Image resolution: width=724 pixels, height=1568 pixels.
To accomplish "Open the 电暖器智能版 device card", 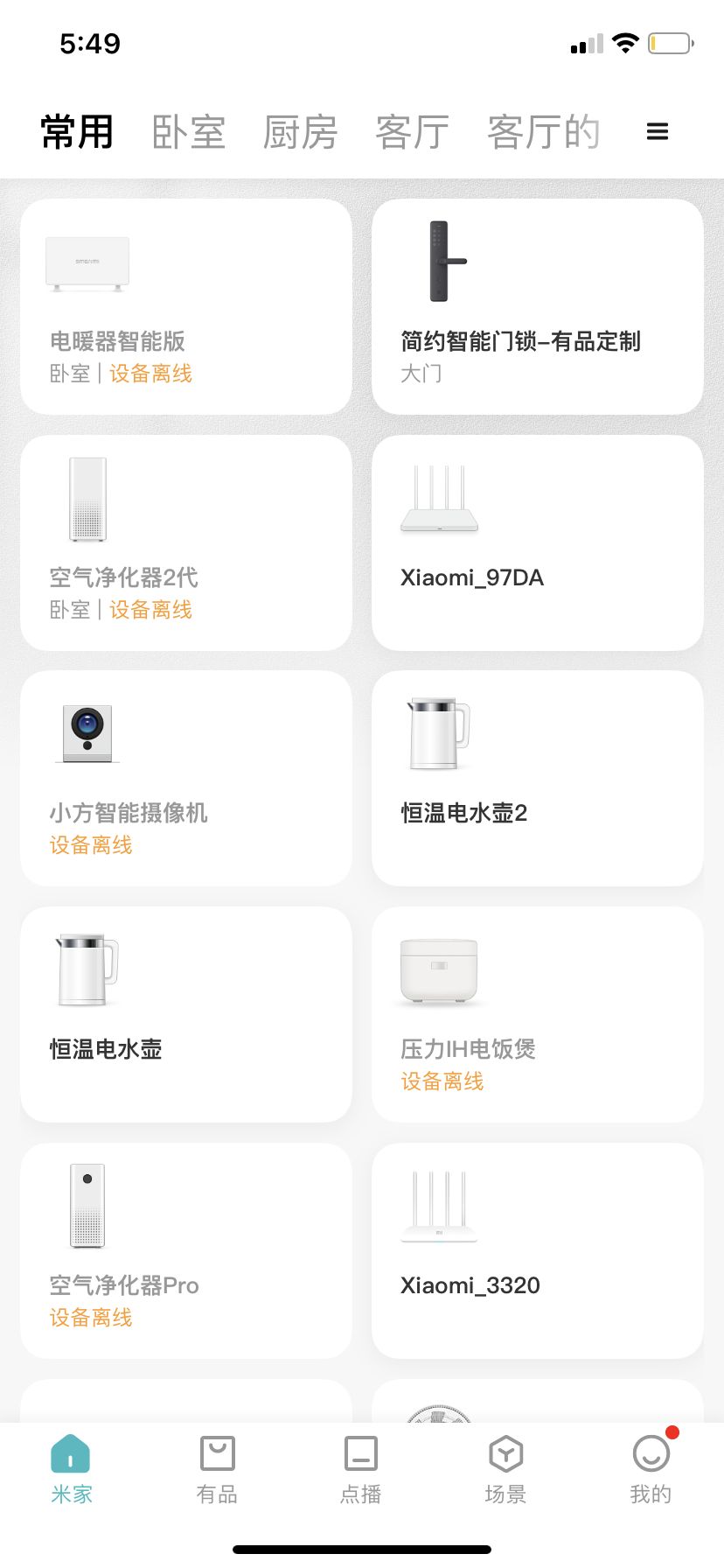I will [185, 306].
